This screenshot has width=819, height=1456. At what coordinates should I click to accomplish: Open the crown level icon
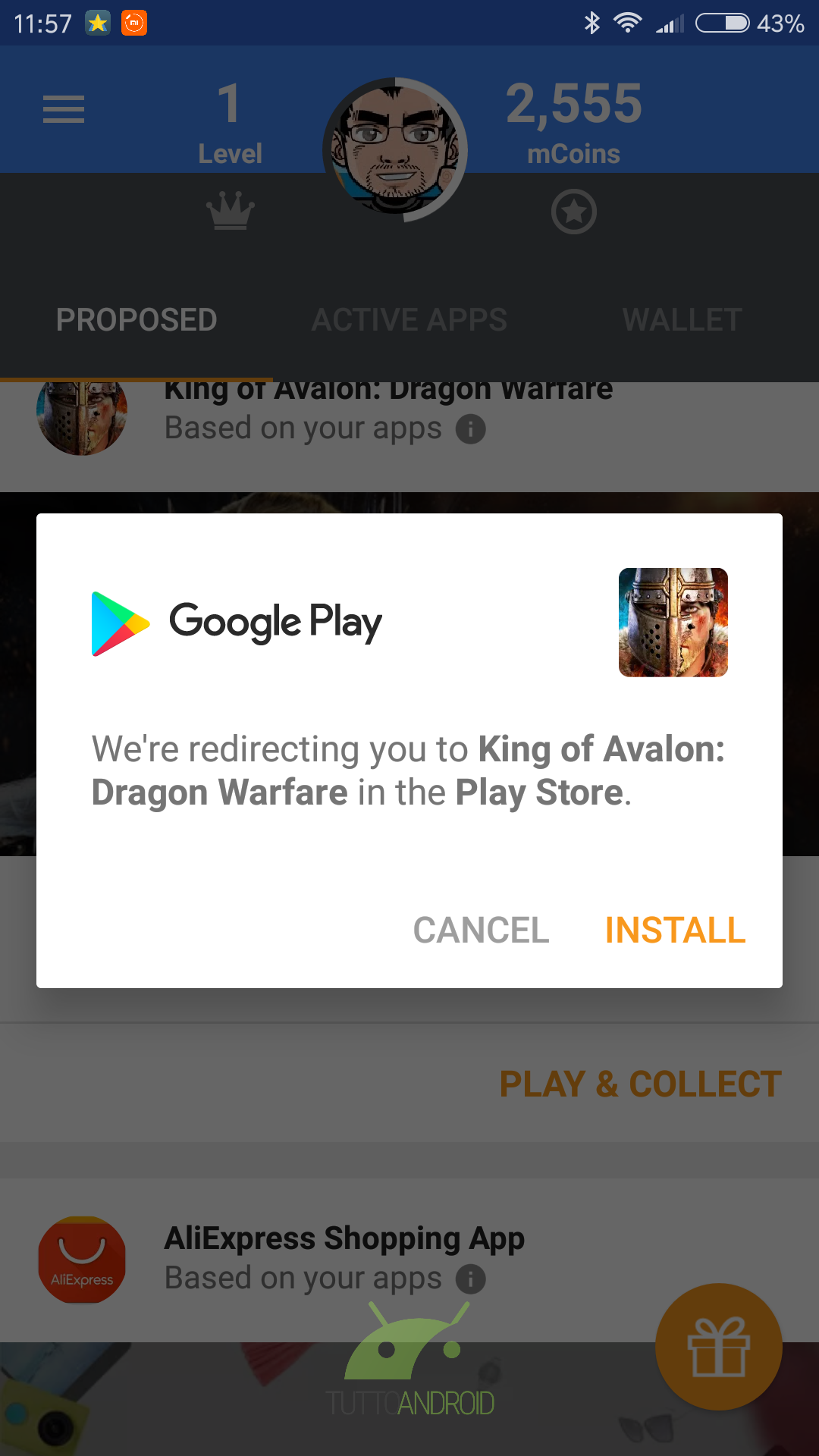coord(231,211)
